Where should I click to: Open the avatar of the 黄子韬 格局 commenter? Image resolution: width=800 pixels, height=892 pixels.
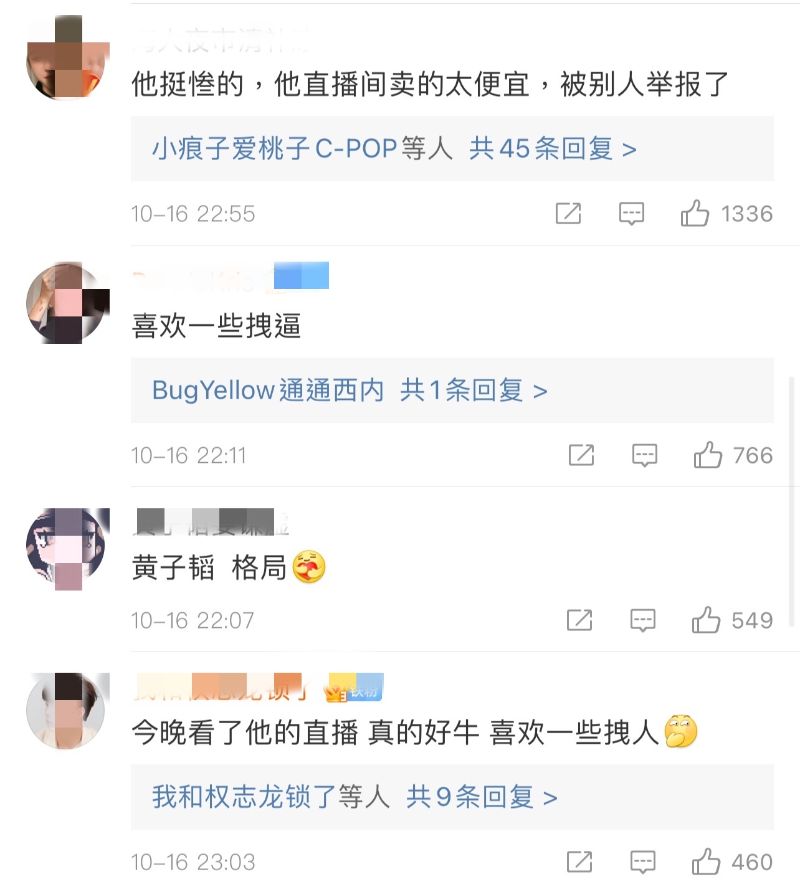(67, 548)
